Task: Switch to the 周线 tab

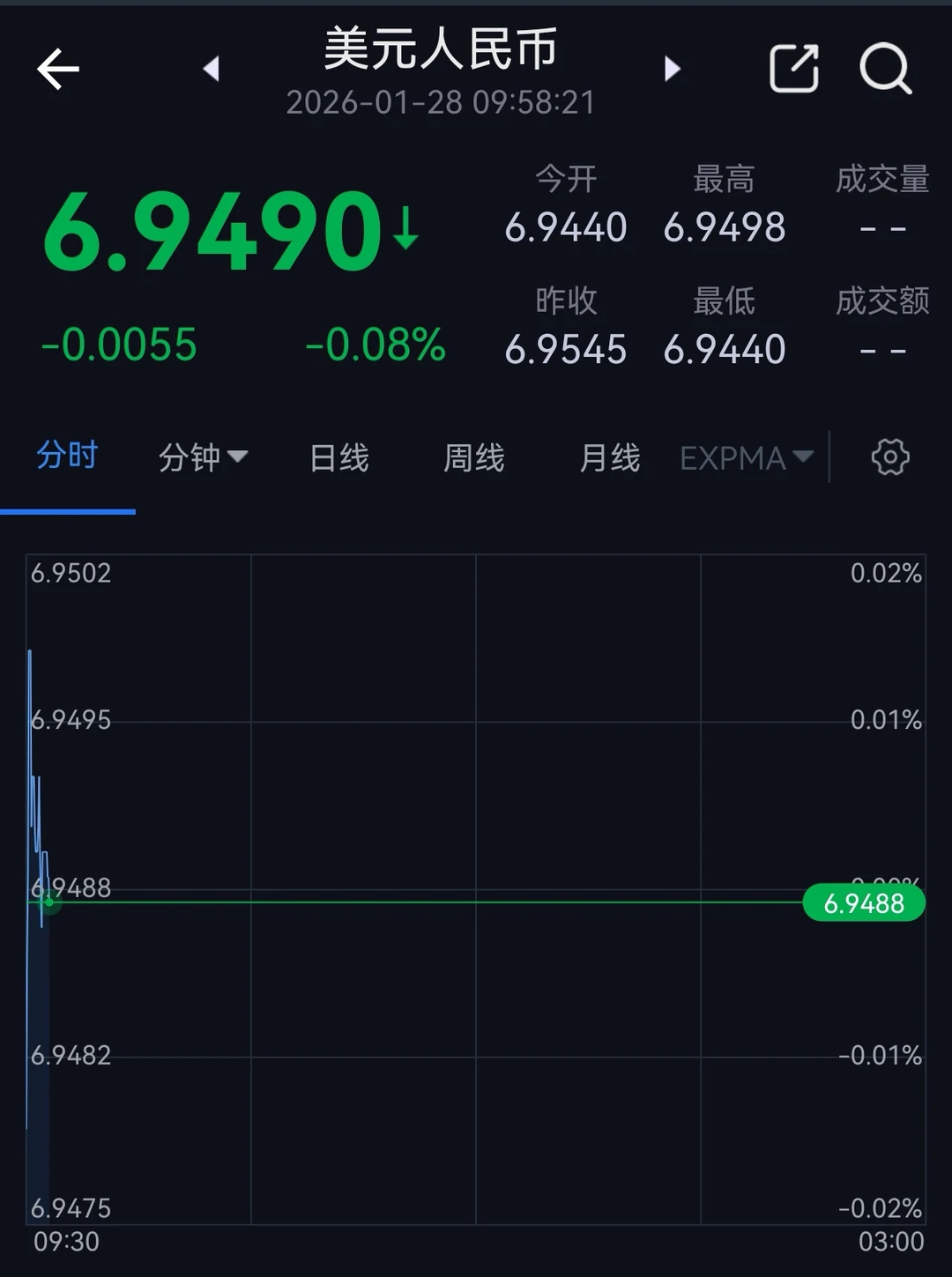Action: click(x=473, y=458)
